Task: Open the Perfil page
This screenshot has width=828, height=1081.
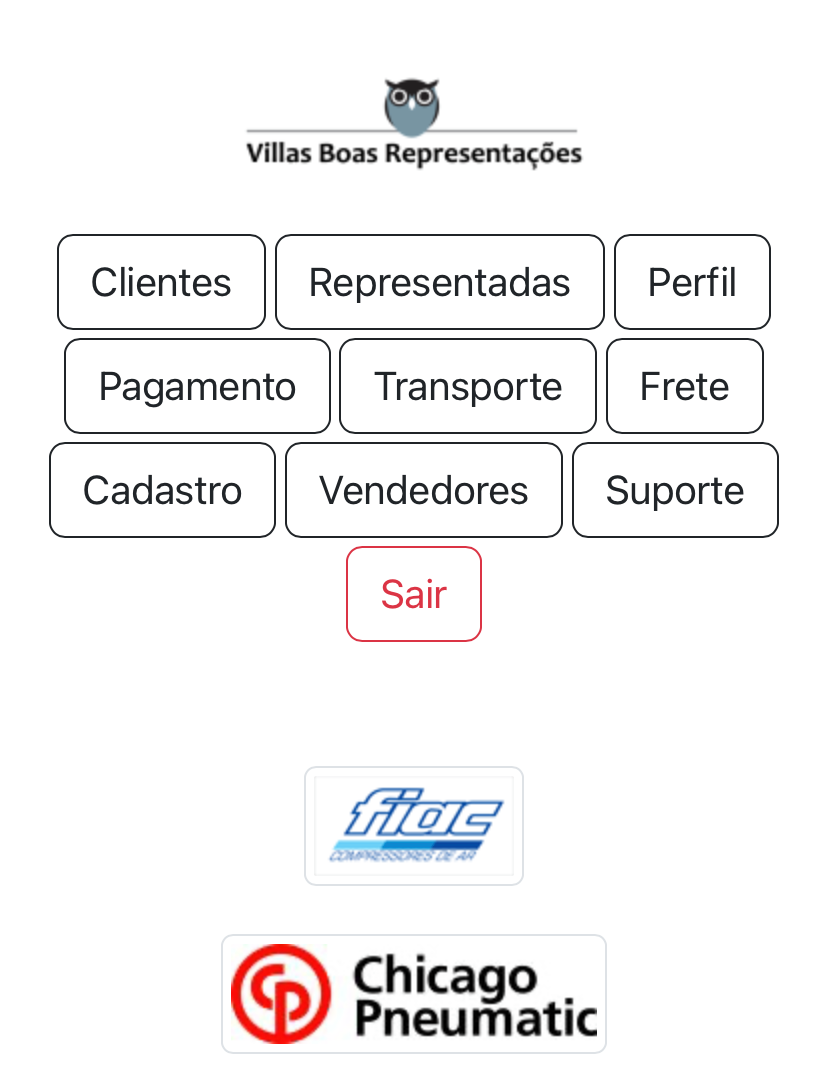Action: [692, 282]
